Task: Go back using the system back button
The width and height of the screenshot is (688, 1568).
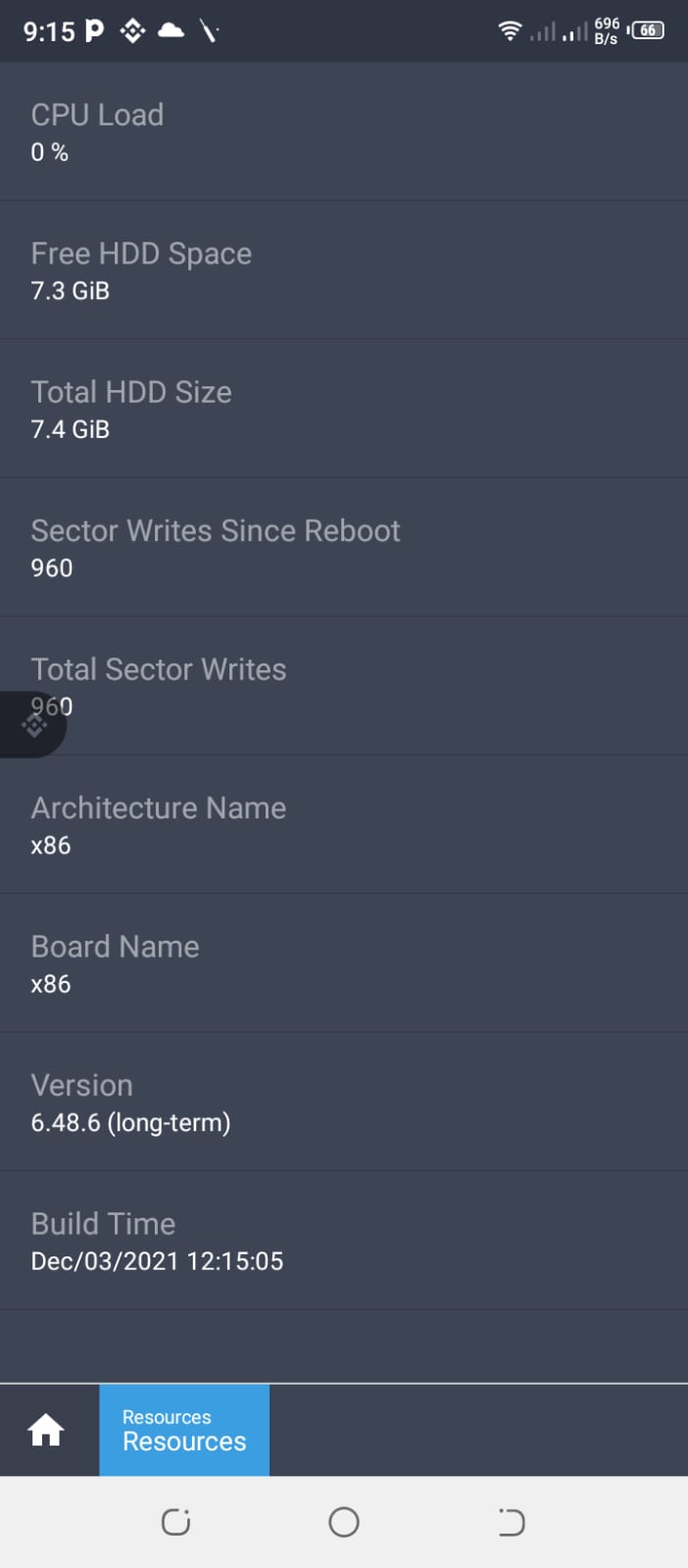Action: coord(511,1522)
